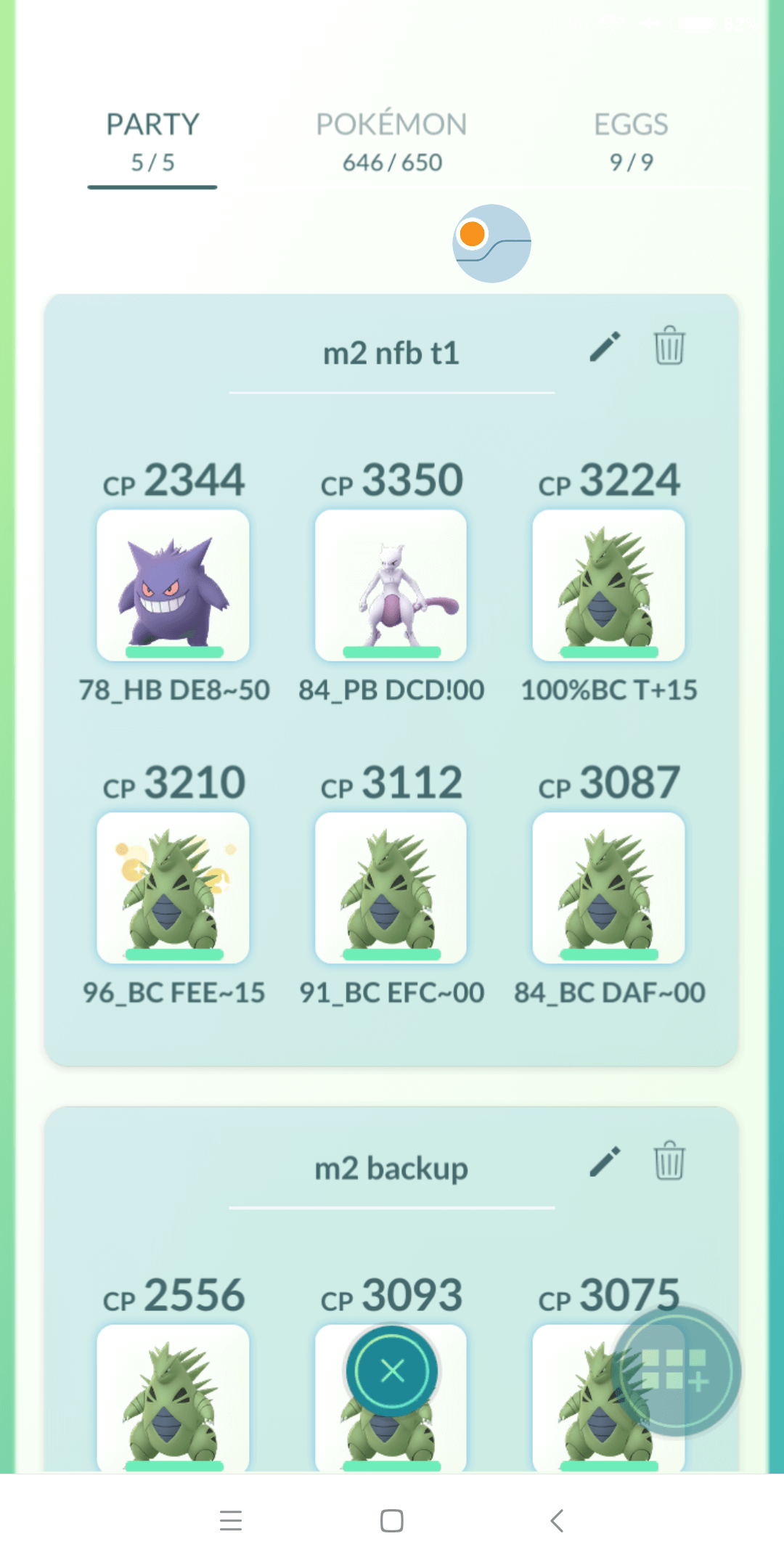Close the party screen with X button
Screen dimensions: 784x1568
coord(392,1371)
